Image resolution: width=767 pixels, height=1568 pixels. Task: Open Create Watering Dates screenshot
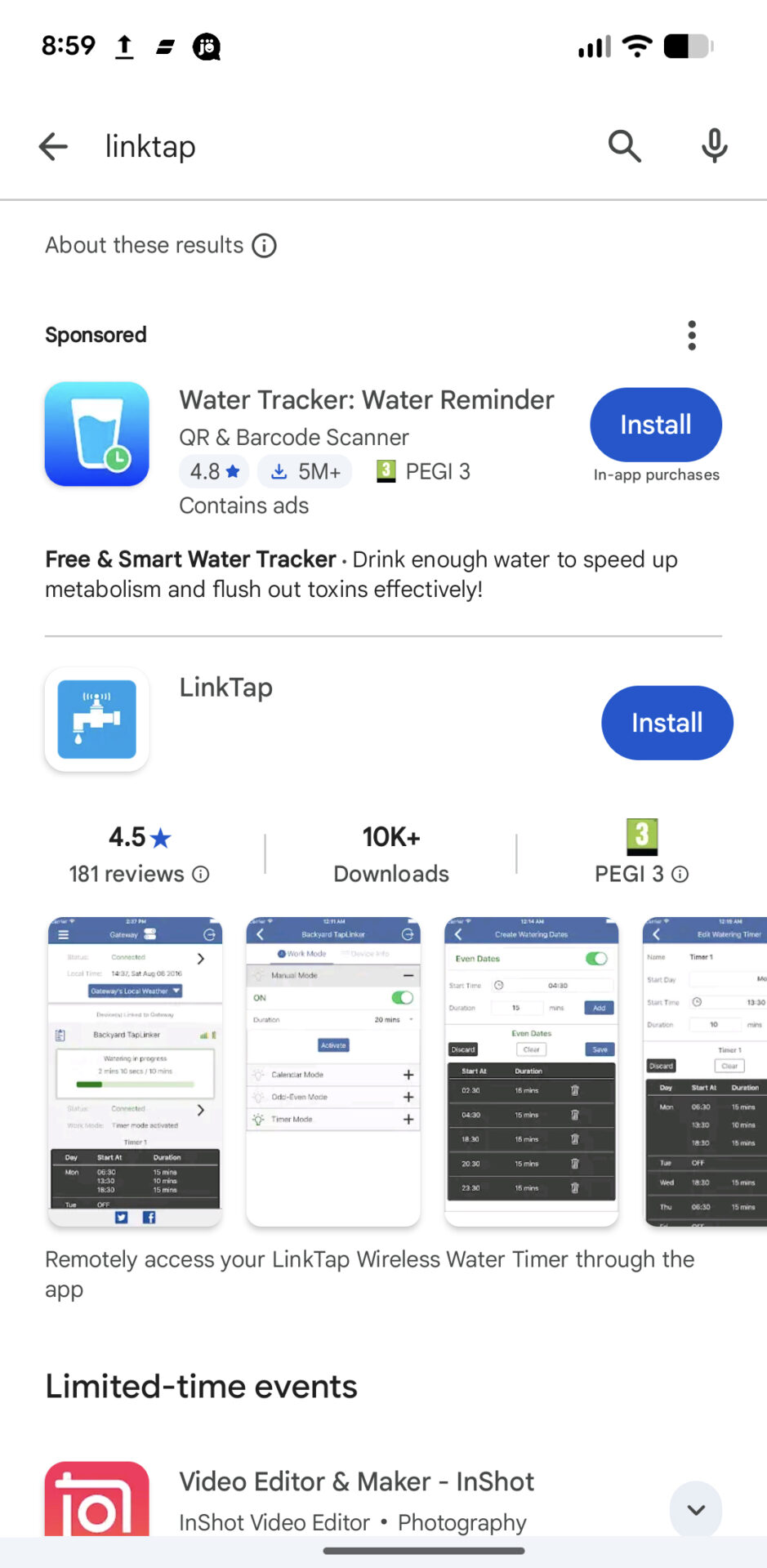[531, 1071]
